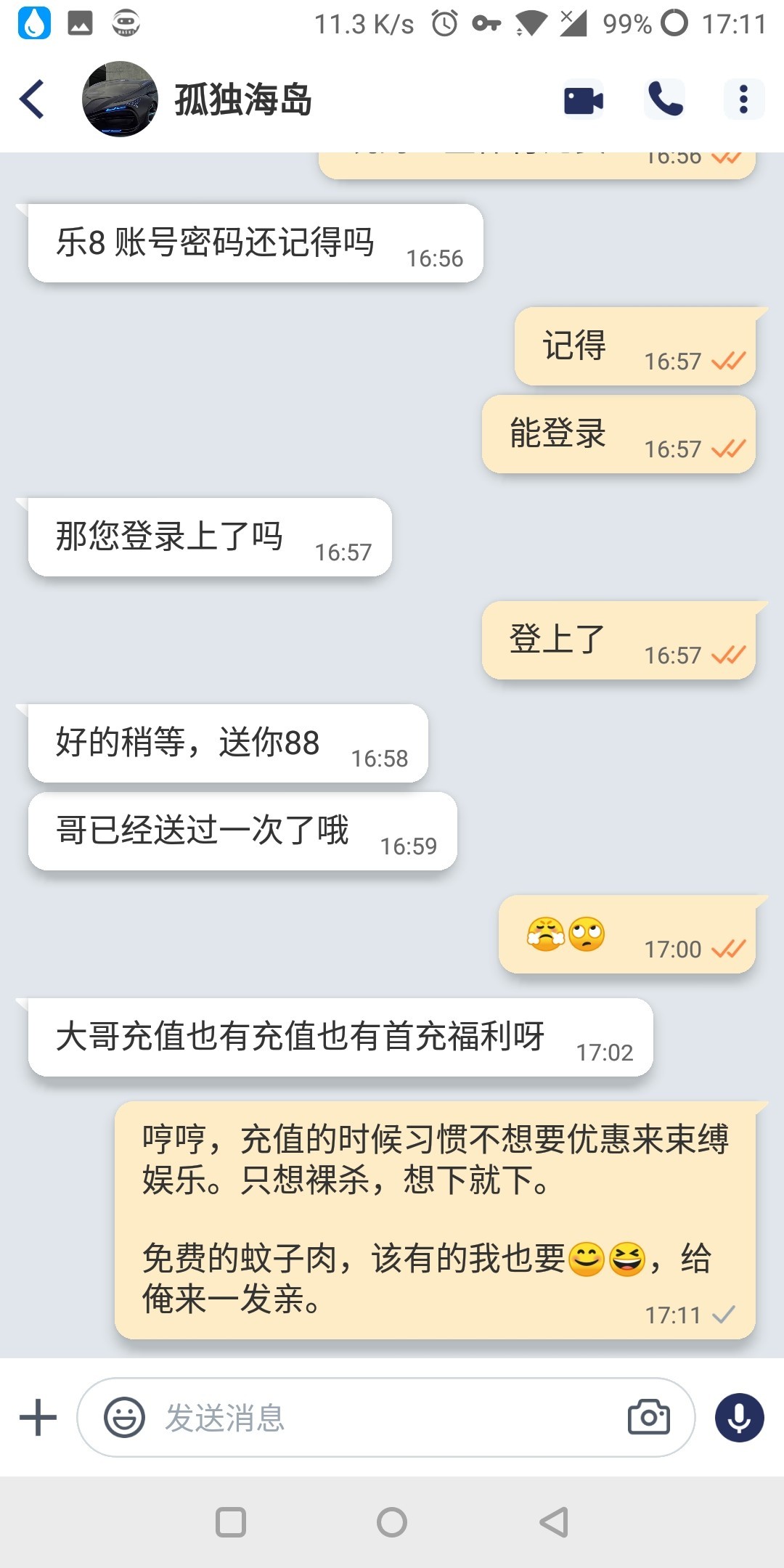The height and width of the screenshot is (1568, 784).
Task: Tap the system home button
Action: 392,1522
